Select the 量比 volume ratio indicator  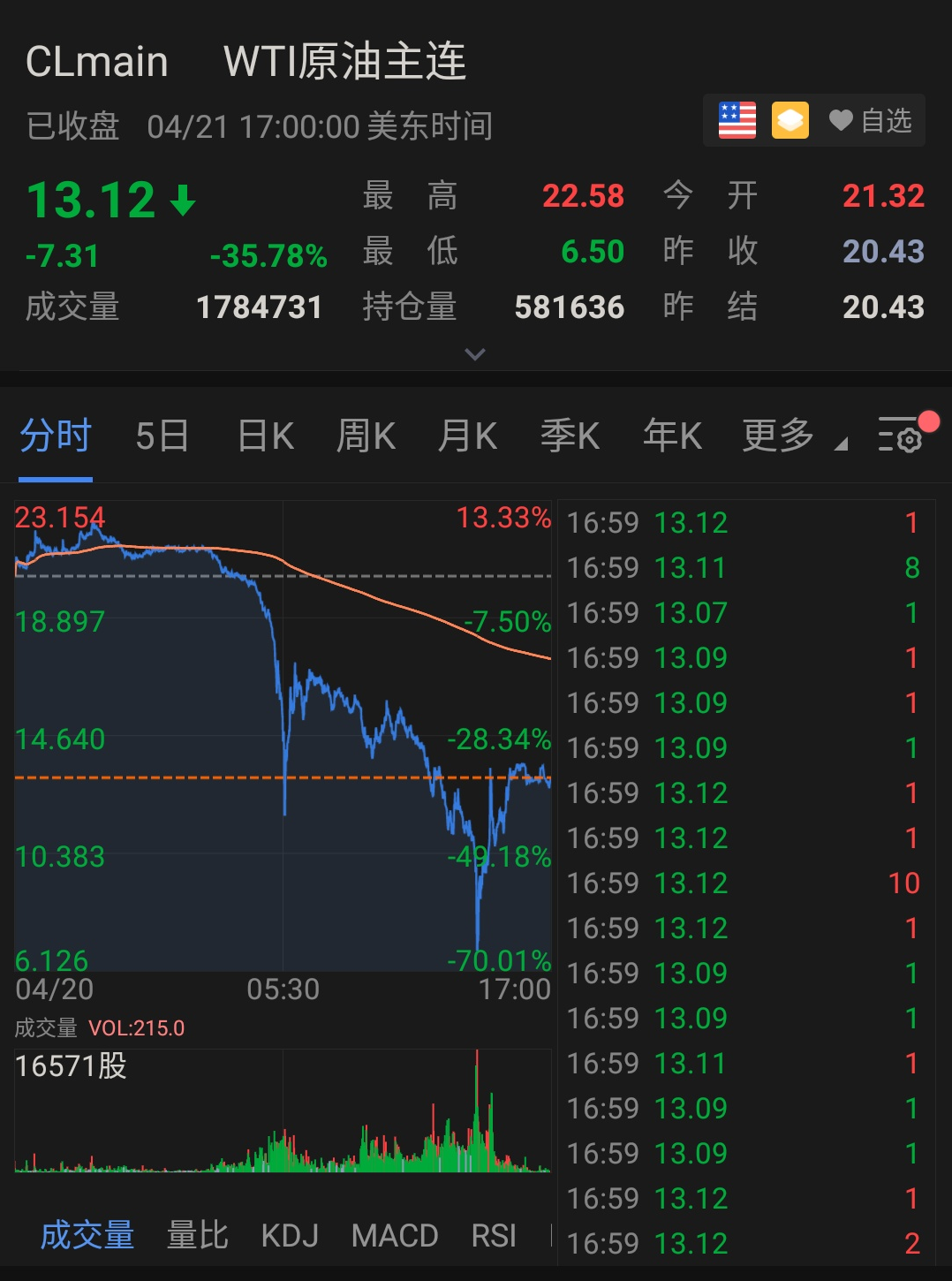tap(196, 1235)
